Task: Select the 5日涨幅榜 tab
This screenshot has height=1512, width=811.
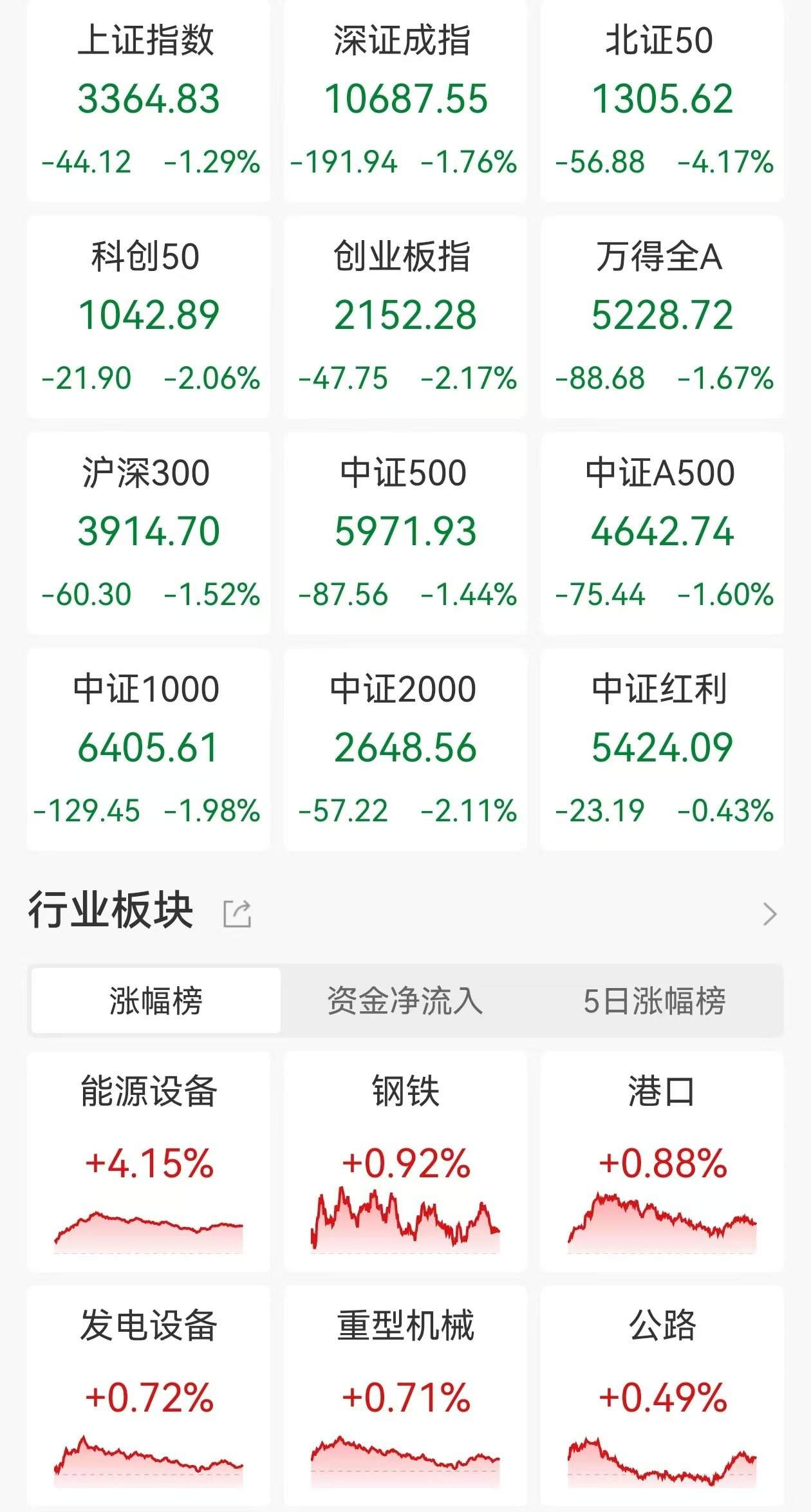Action: (x=654, y=1001)
